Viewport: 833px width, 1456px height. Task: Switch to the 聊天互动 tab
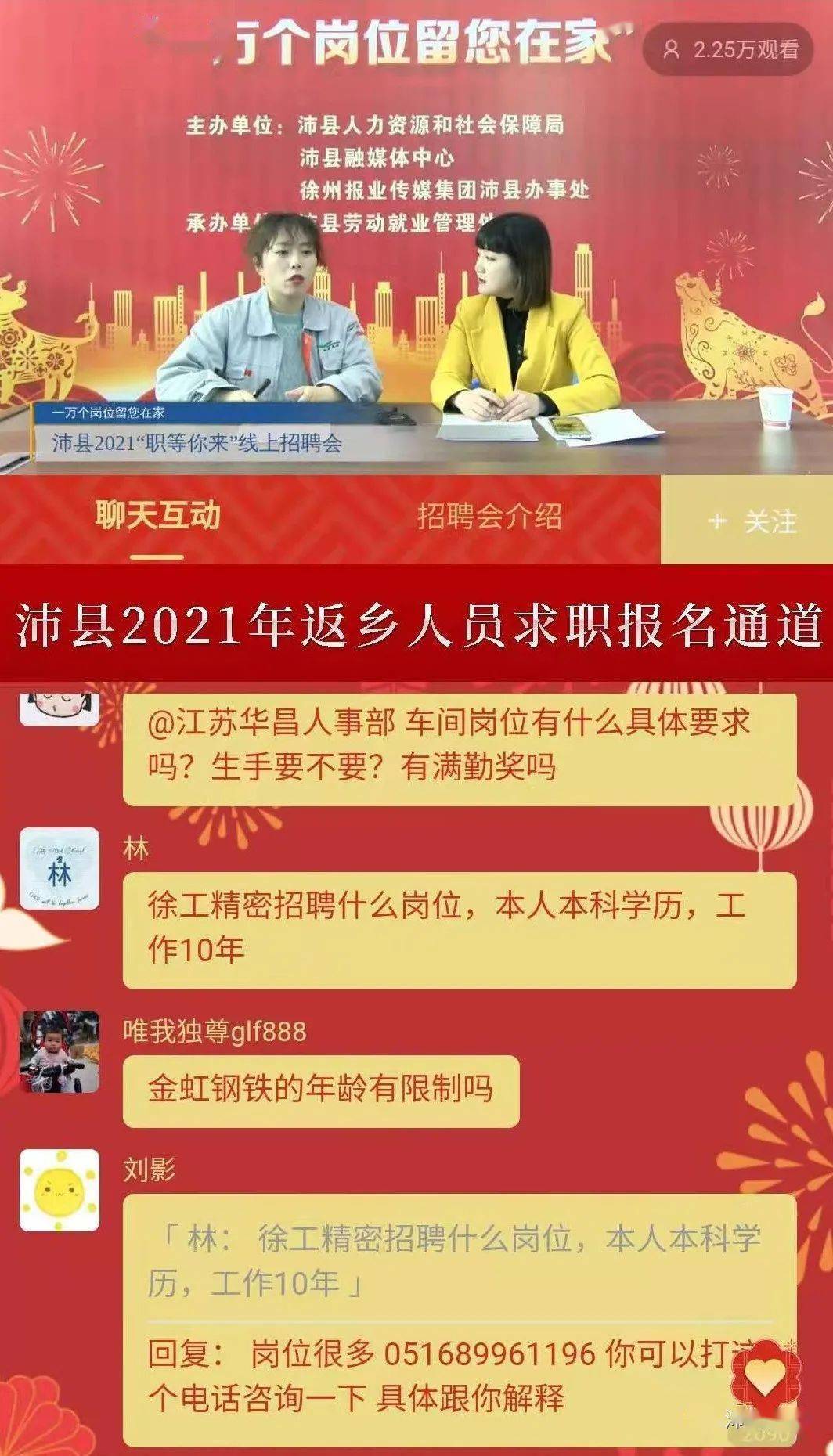click(158, 517)
